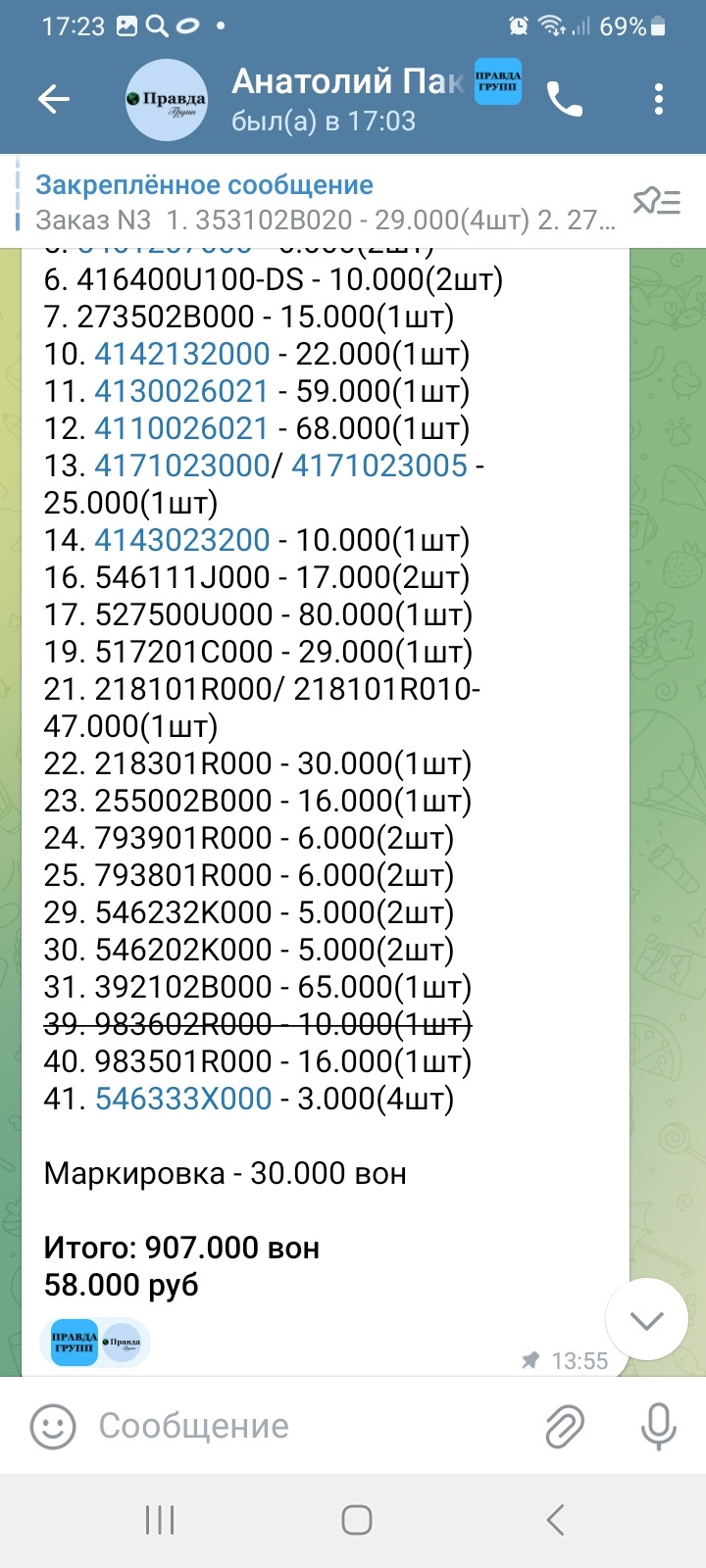Screen dimensions: 706x1568
Task: Tap the linked number 4142132000
Action: [181, 354]
